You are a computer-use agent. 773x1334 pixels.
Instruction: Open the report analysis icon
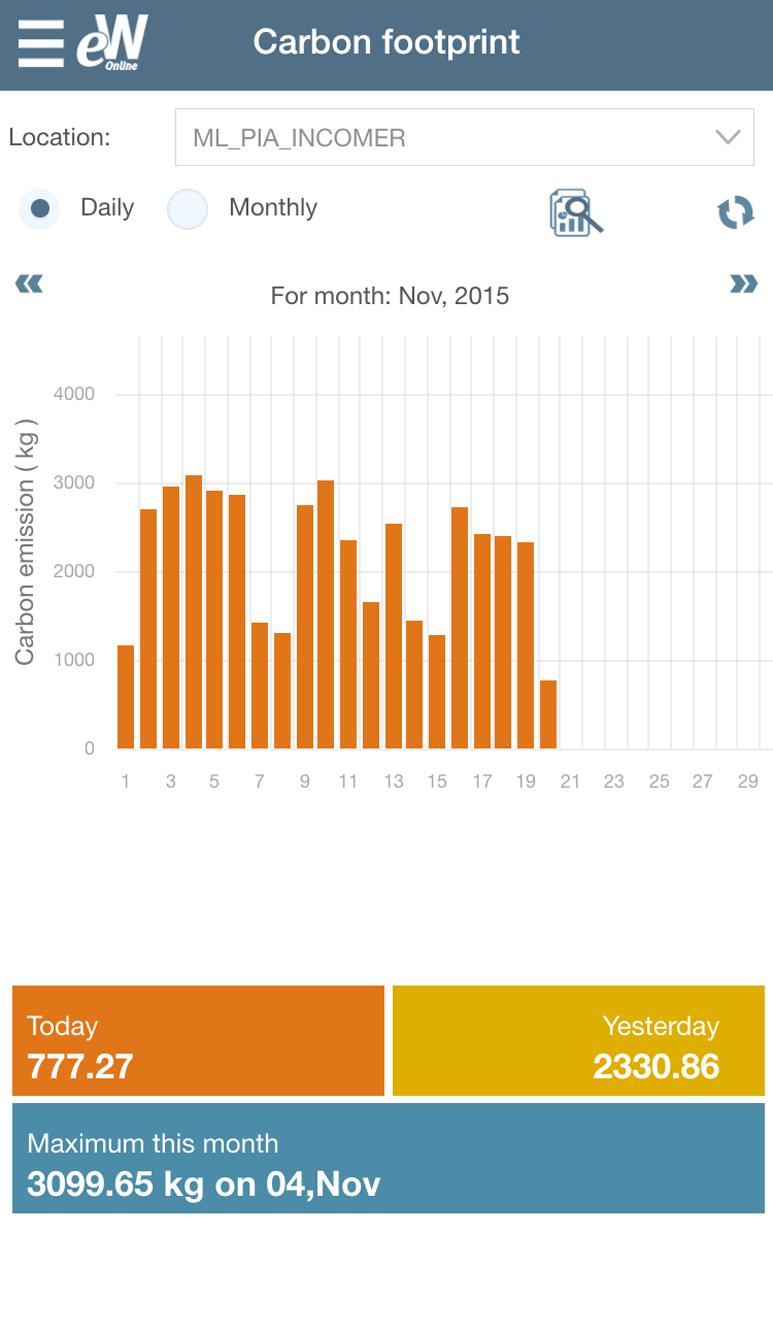coord(576,212)
